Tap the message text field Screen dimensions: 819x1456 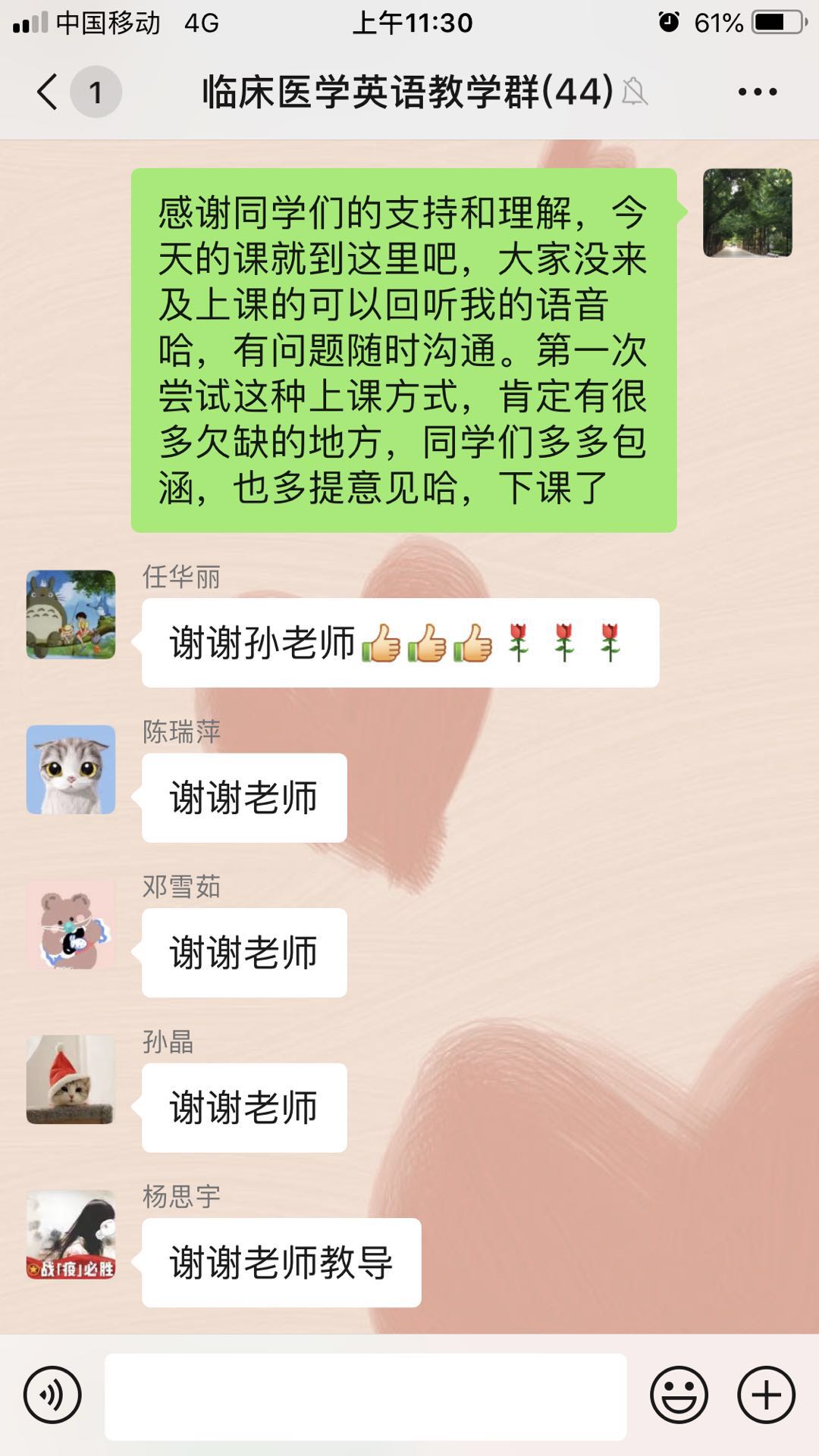(x=366, y=1396)
